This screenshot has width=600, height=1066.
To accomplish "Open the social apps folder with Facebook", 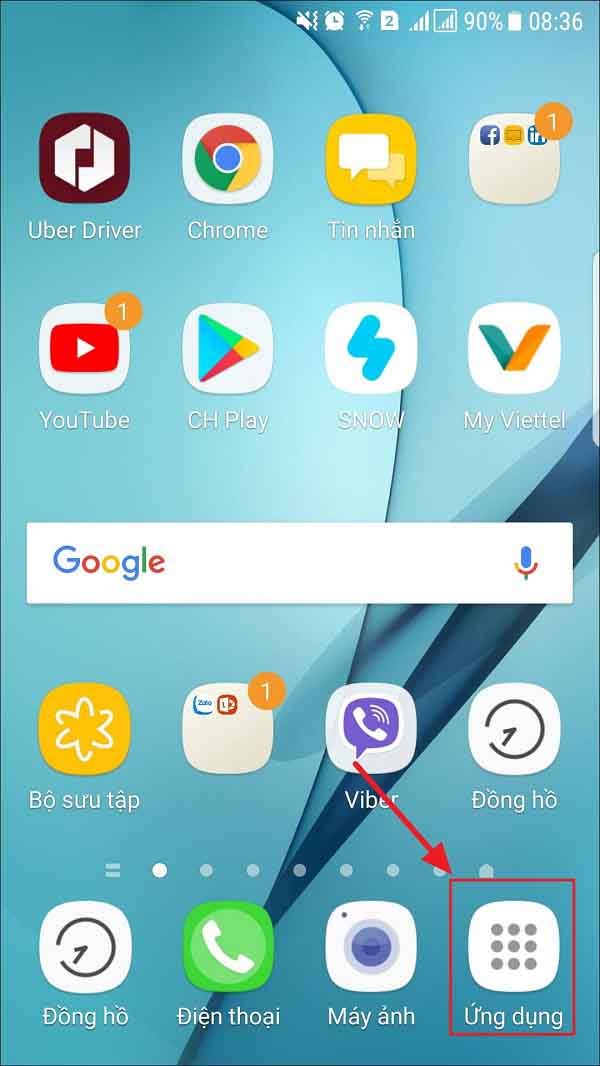I will [513, 159].
